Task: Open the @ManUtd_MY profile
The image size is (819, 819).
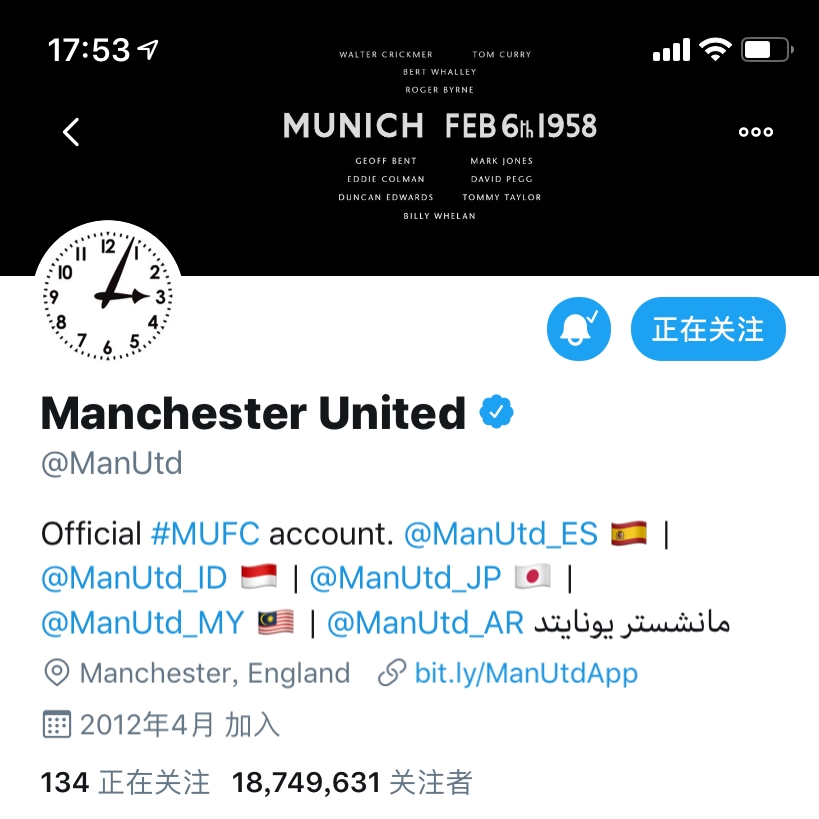Action: point(142,623)
